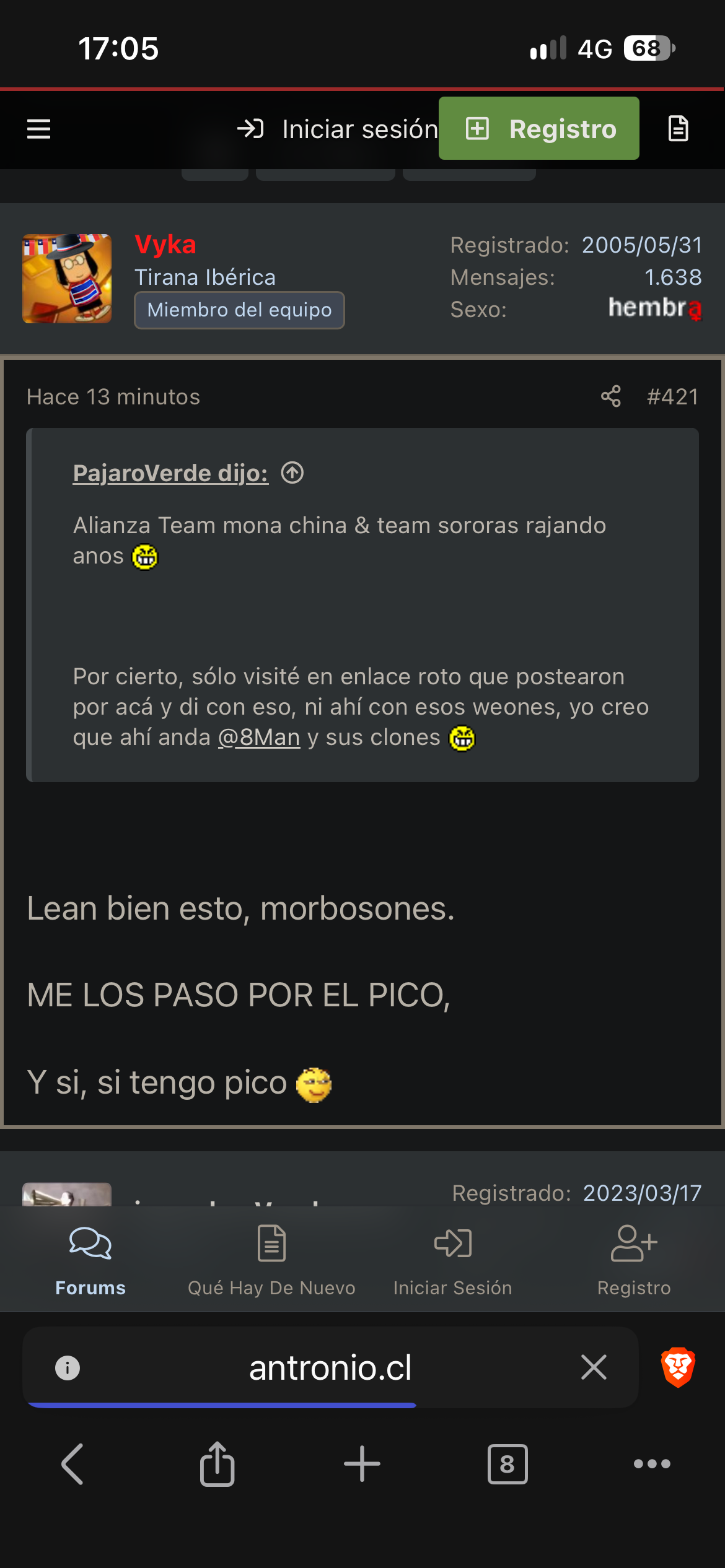
Task: Open the #421 post permalink
Action: coord(672,396)
